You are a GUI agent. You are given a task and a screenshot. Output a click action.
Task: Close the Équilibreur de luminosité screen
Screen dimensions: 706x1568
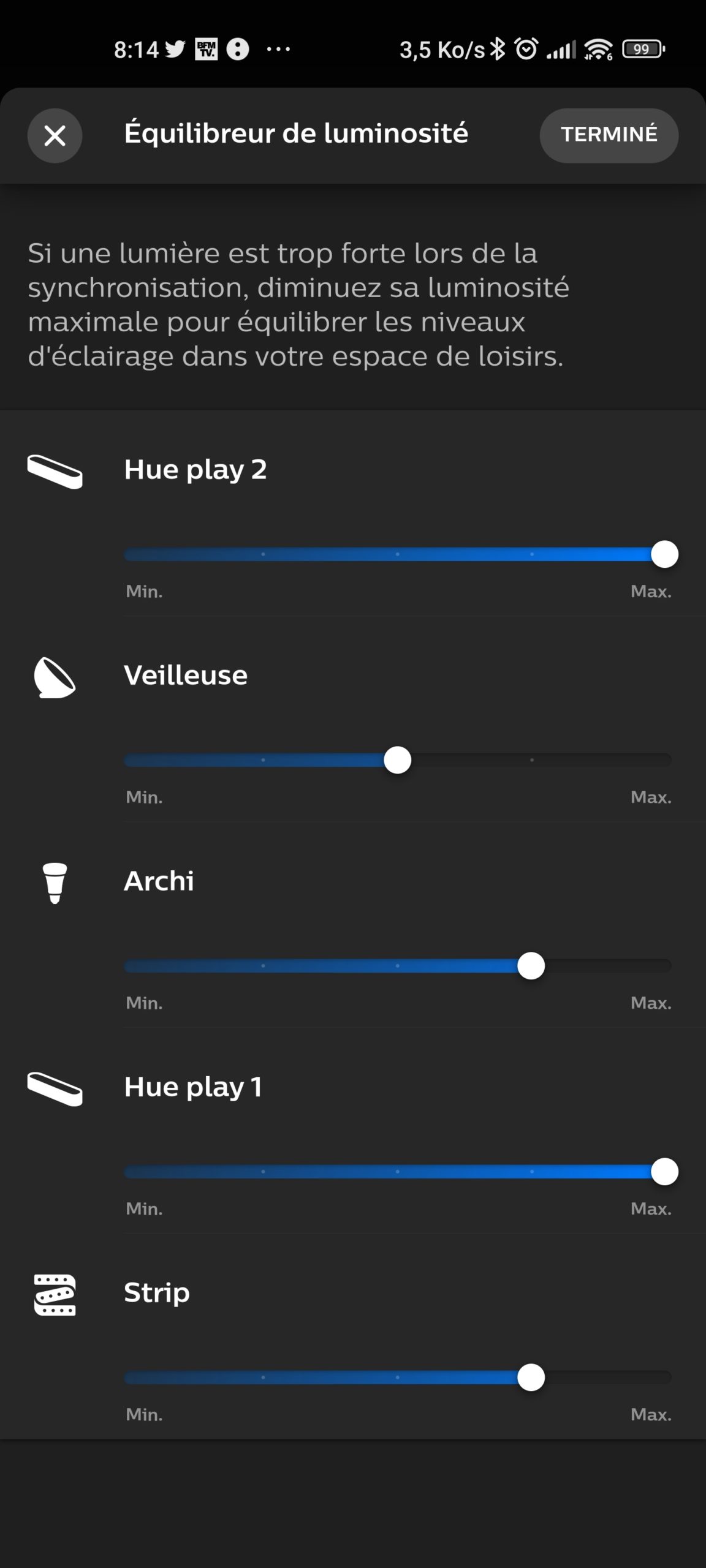click(x=55, y=135)
